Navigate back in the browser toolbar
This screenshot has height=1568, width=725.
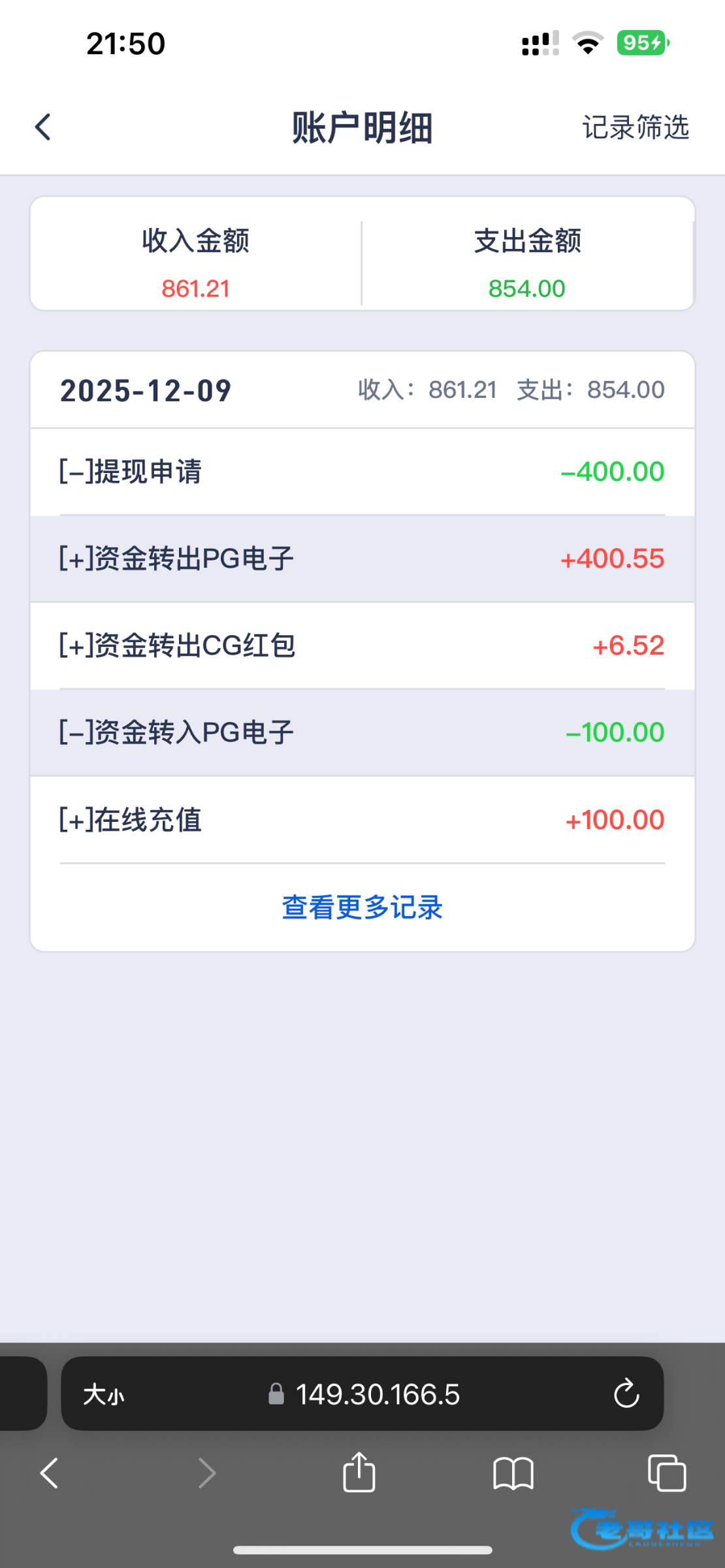[x=50, y=1473]
